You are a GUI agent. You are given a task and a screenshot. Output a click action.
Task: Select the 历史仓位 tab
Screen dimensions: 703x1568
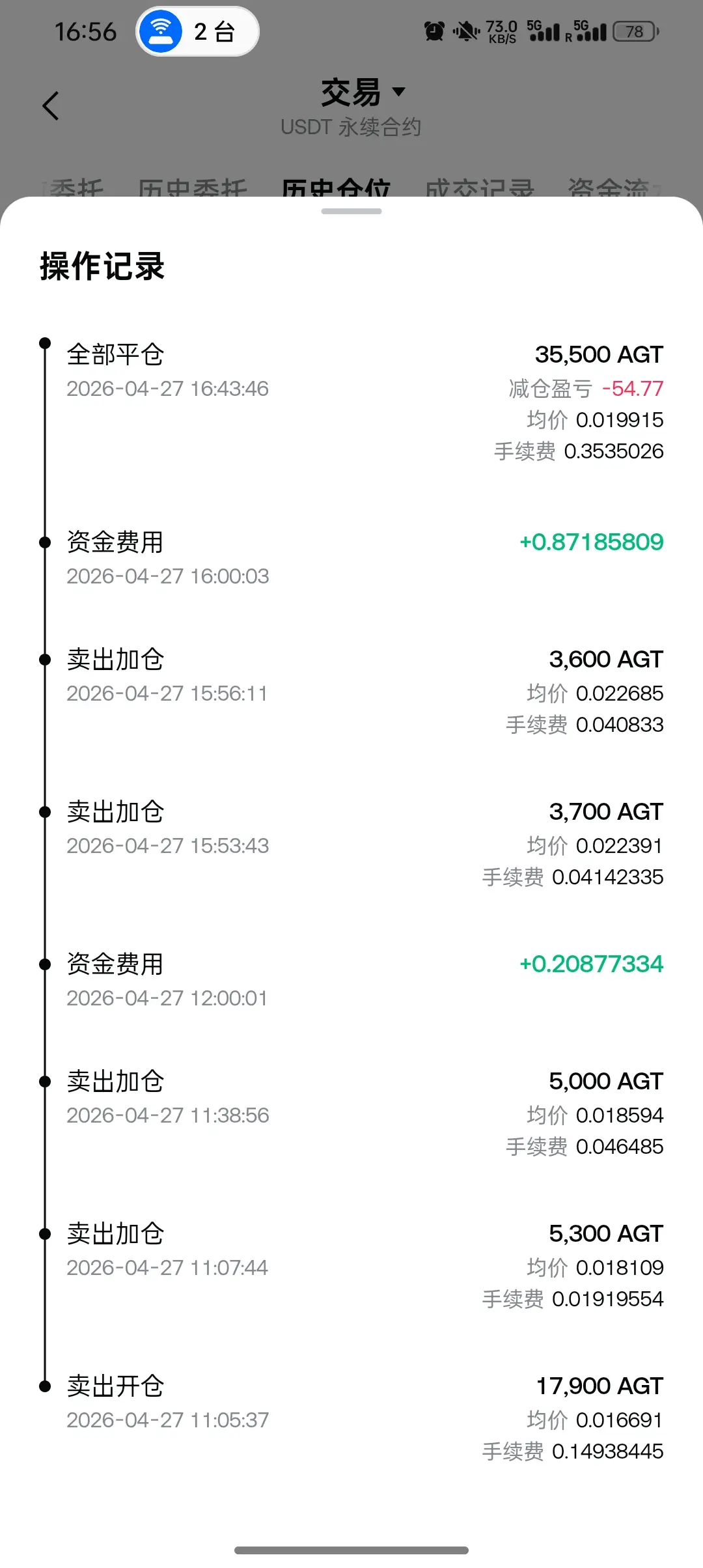point(336,188)
